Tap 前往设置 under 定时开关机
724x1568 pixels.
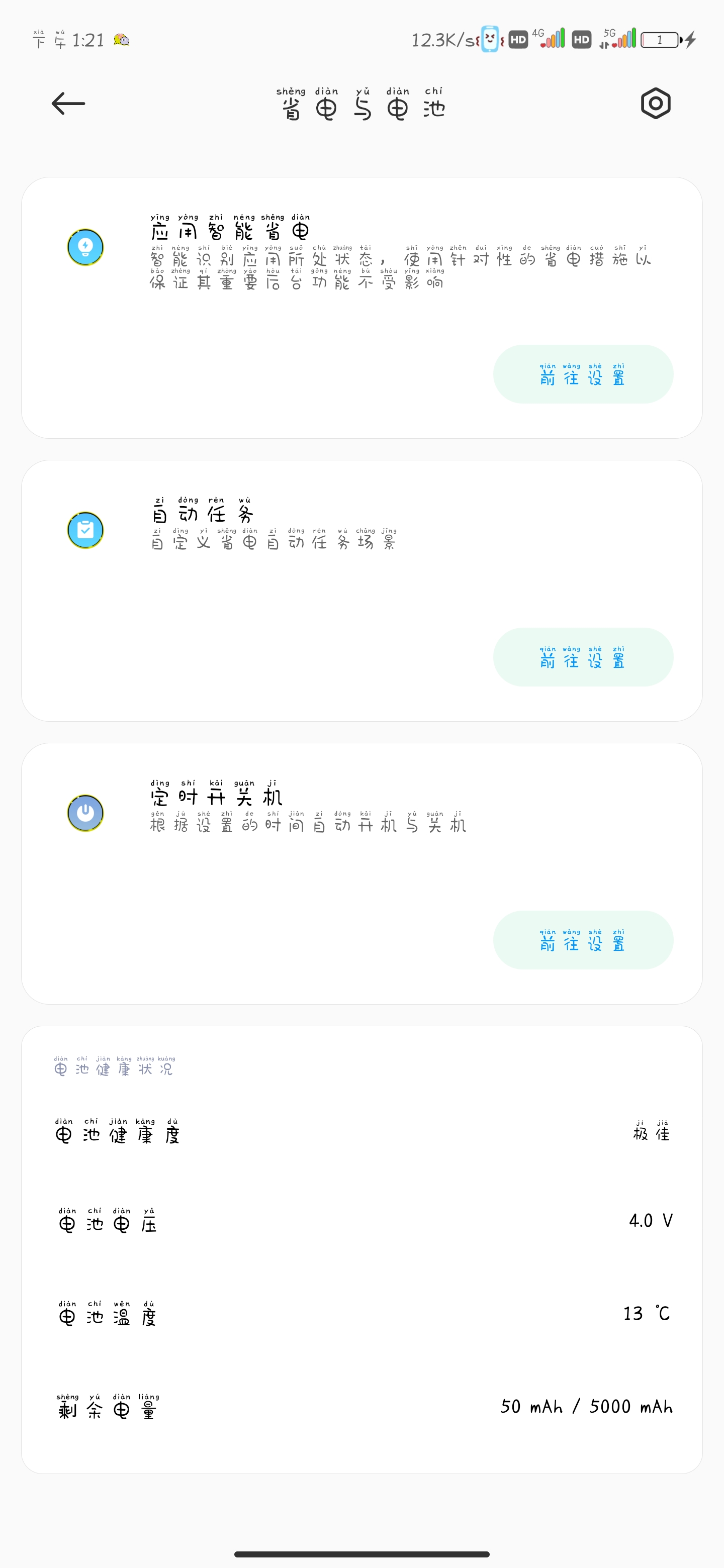coord(583,940)
